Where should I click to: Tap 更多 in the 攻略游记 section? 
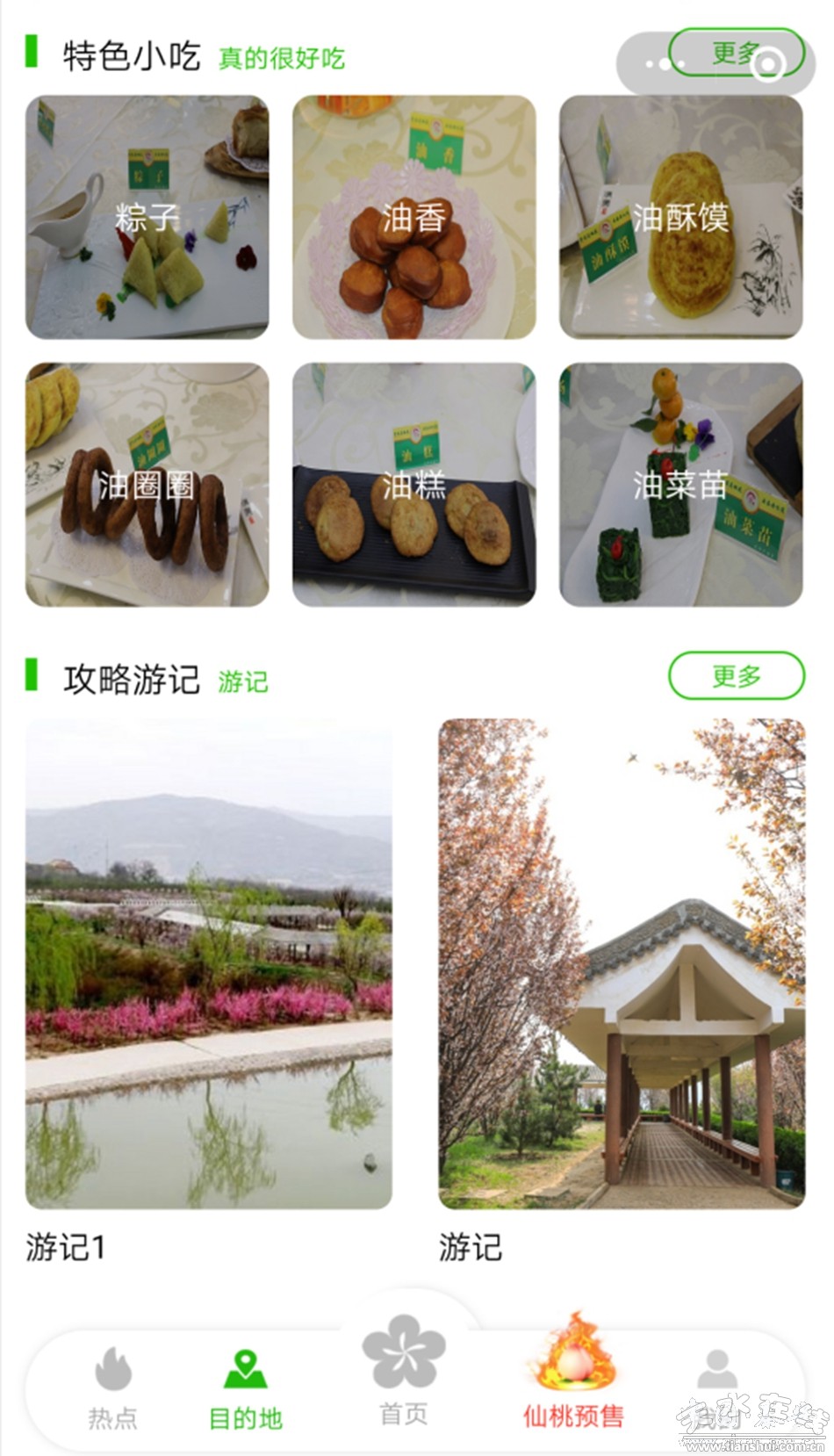[736, 676]
